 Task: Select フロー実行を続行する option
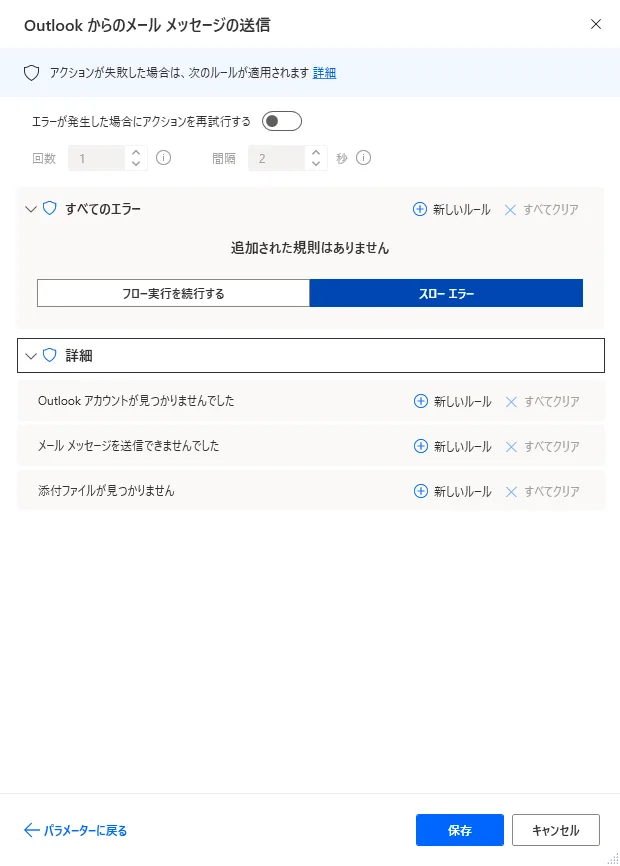coord(173,293)
